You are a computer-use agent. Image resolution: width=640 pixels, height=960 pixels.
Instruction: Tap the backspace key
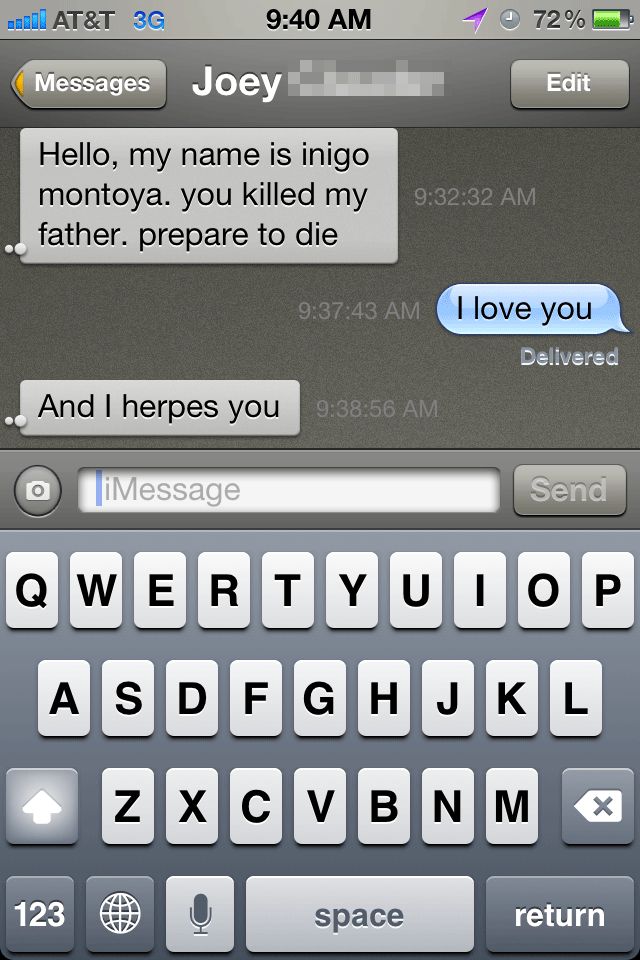597,806
